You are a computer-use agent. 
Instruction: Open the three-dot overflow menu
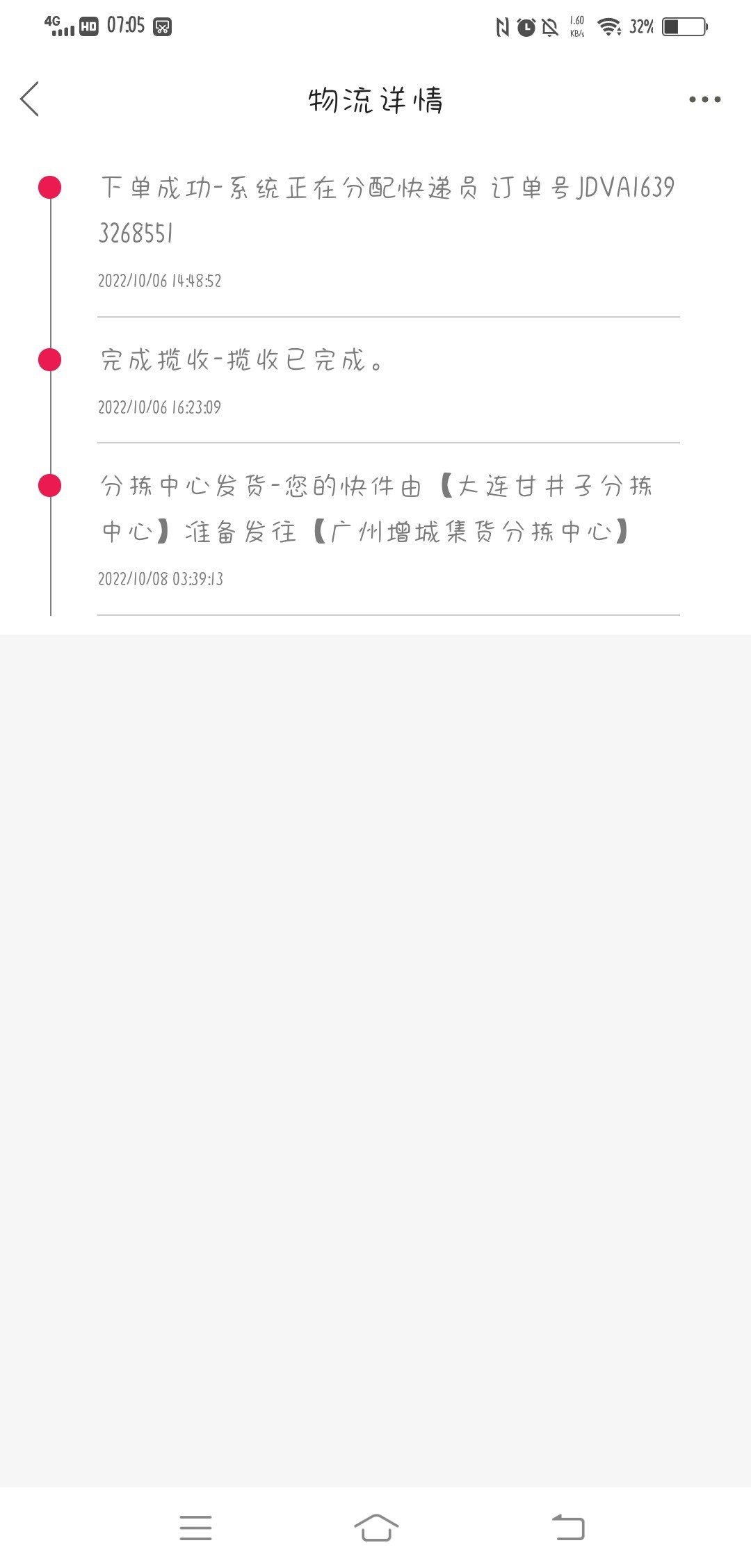tap(704, 99)
